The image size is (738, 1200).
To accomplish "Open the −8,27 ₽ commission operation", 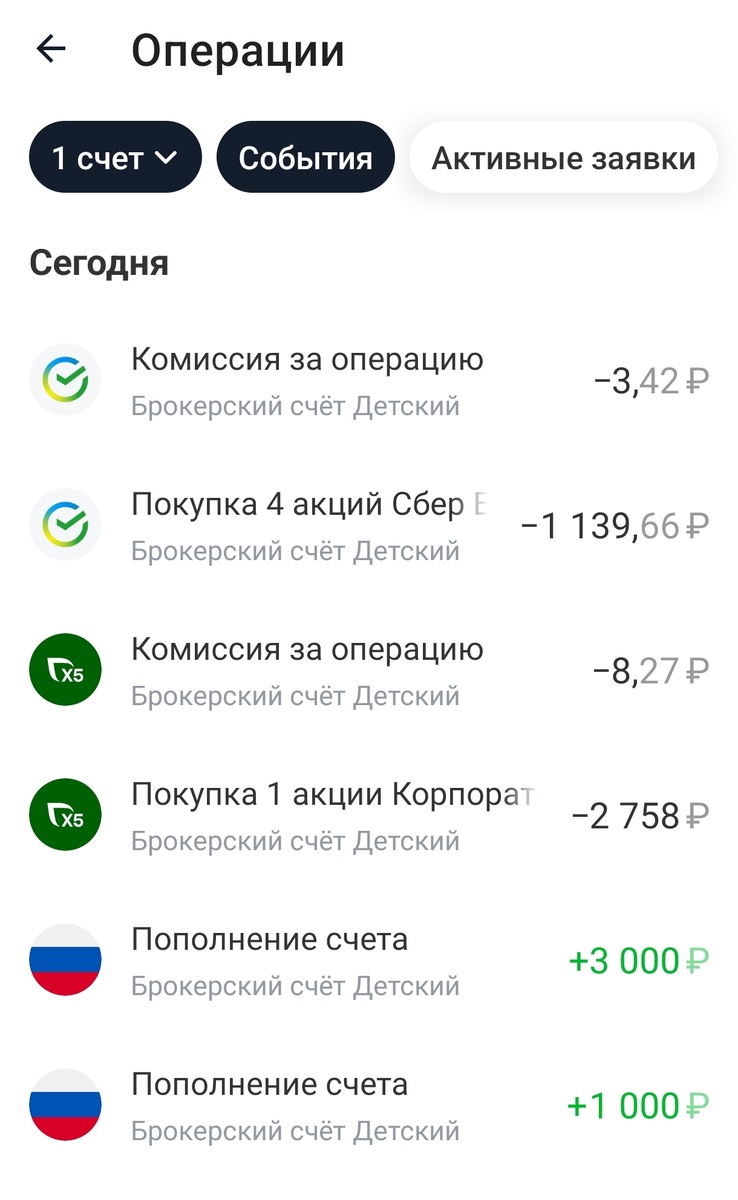I will 369,670.
